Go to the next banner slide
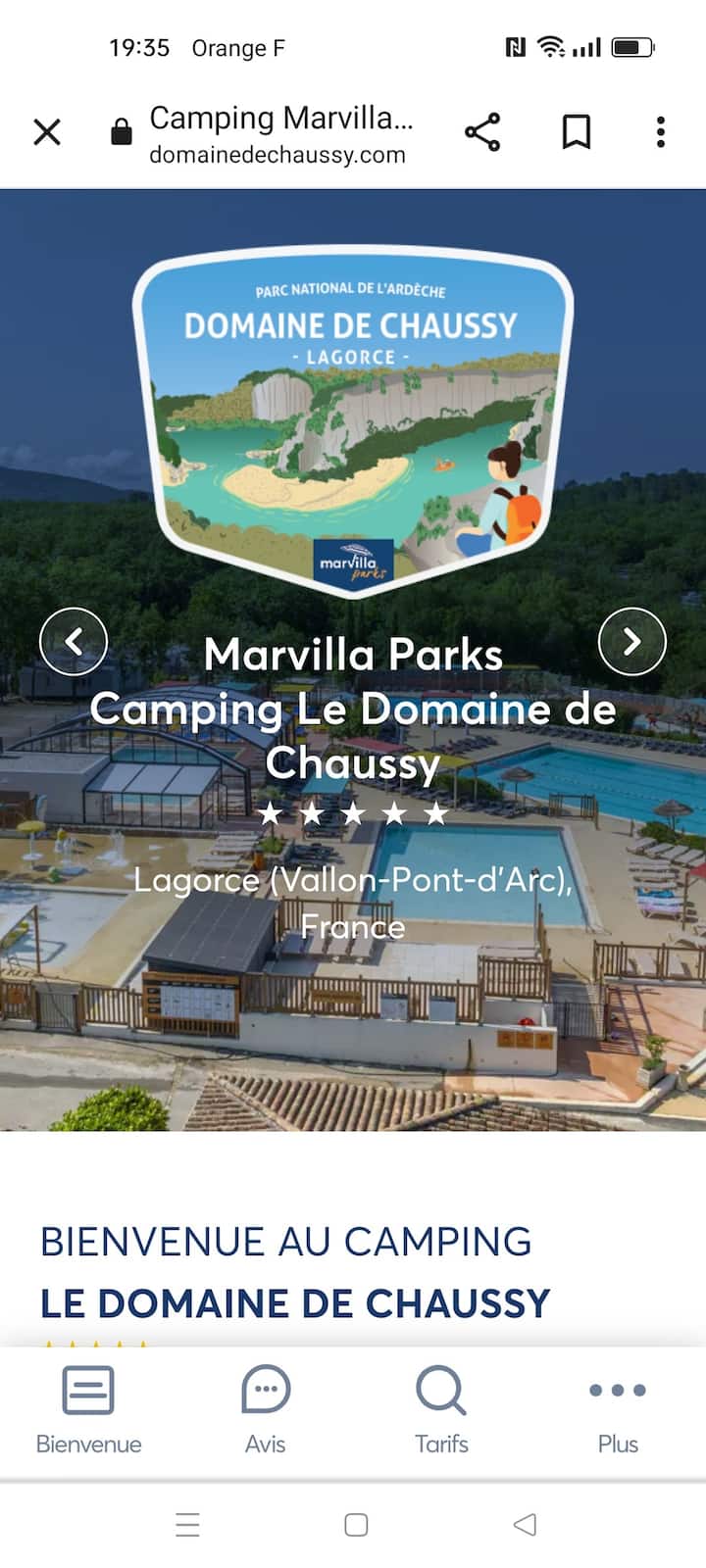 point(631,642)
